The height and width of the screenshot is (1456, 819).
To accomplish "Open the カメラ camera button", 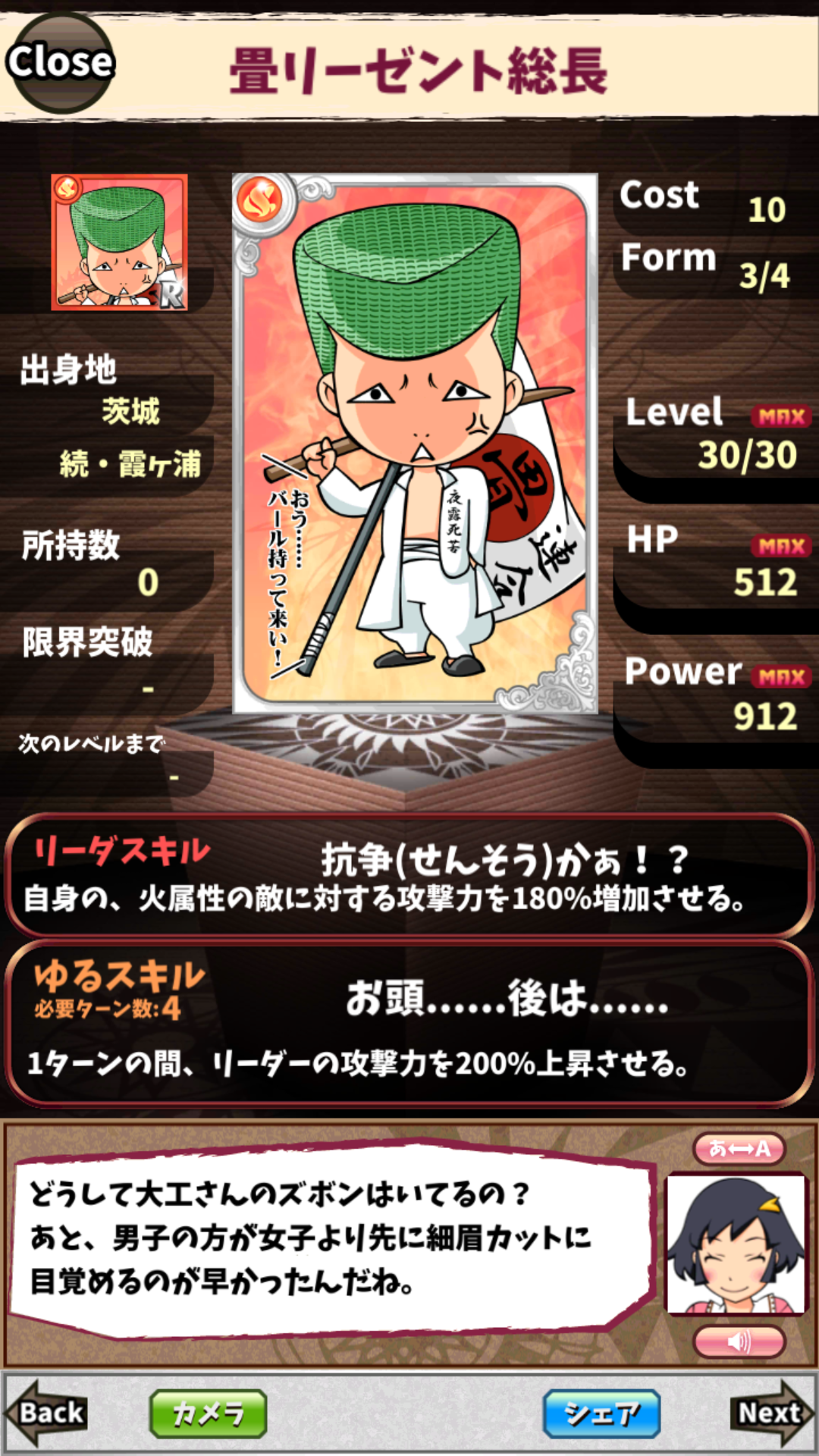I will (209, 1414).
